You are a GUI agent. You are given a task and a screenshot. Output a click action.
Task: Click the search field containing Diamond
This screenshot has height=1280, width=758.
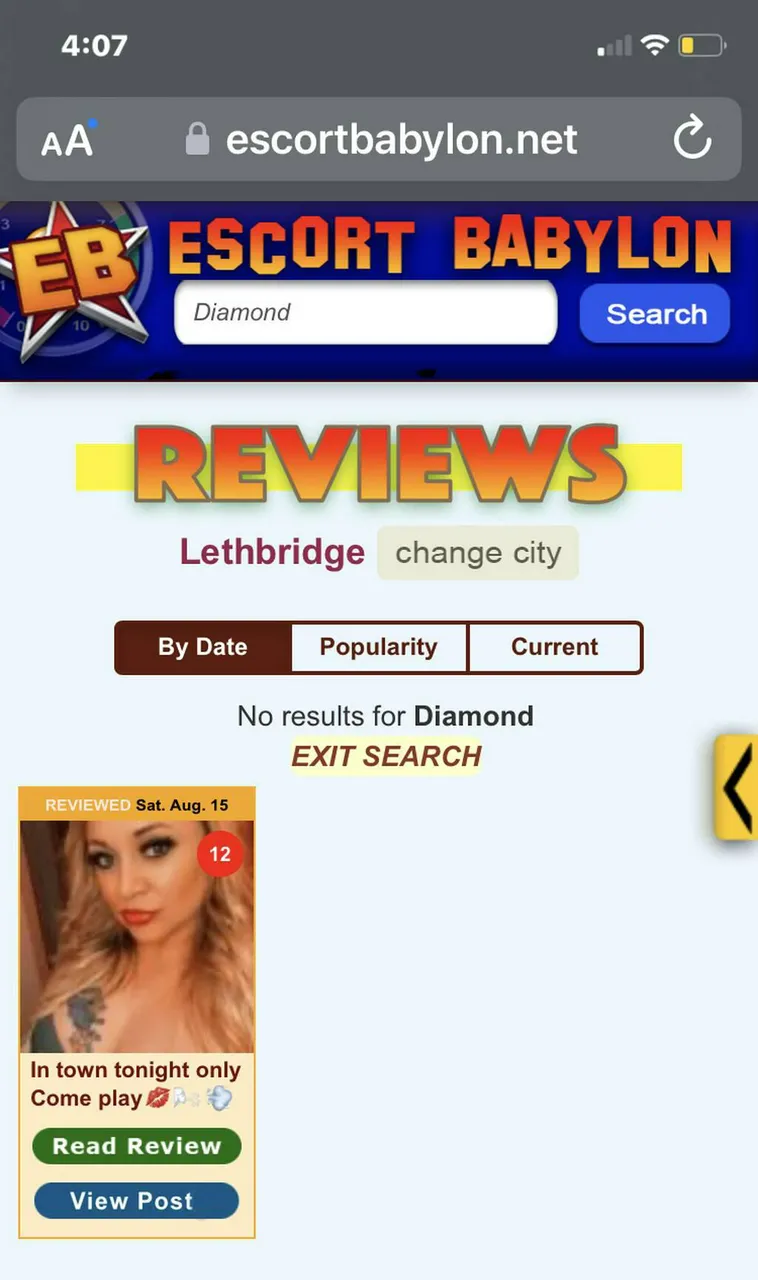coord(366,313)
